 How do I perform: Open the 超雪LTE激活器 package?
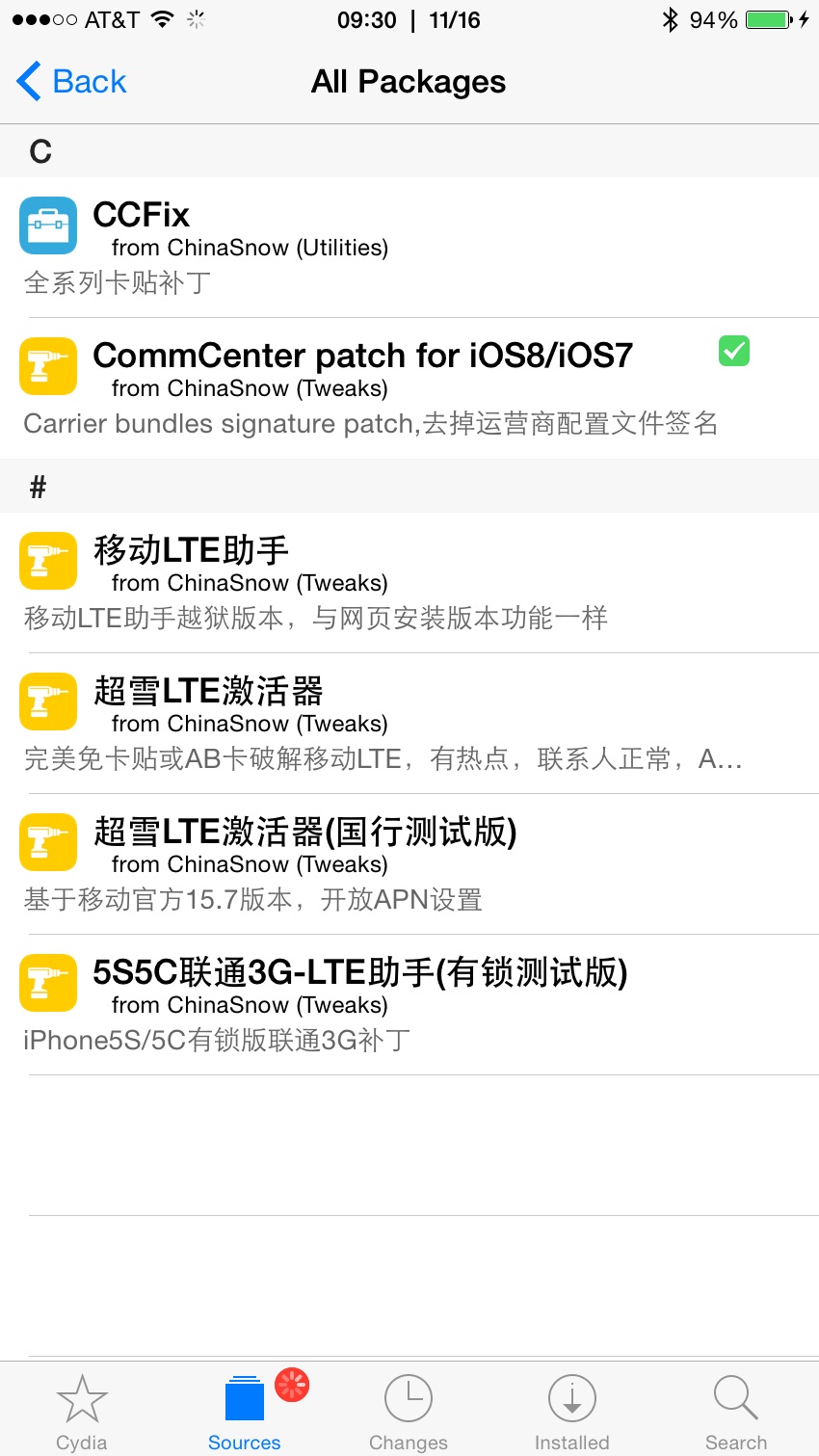(x=409, y=724)
